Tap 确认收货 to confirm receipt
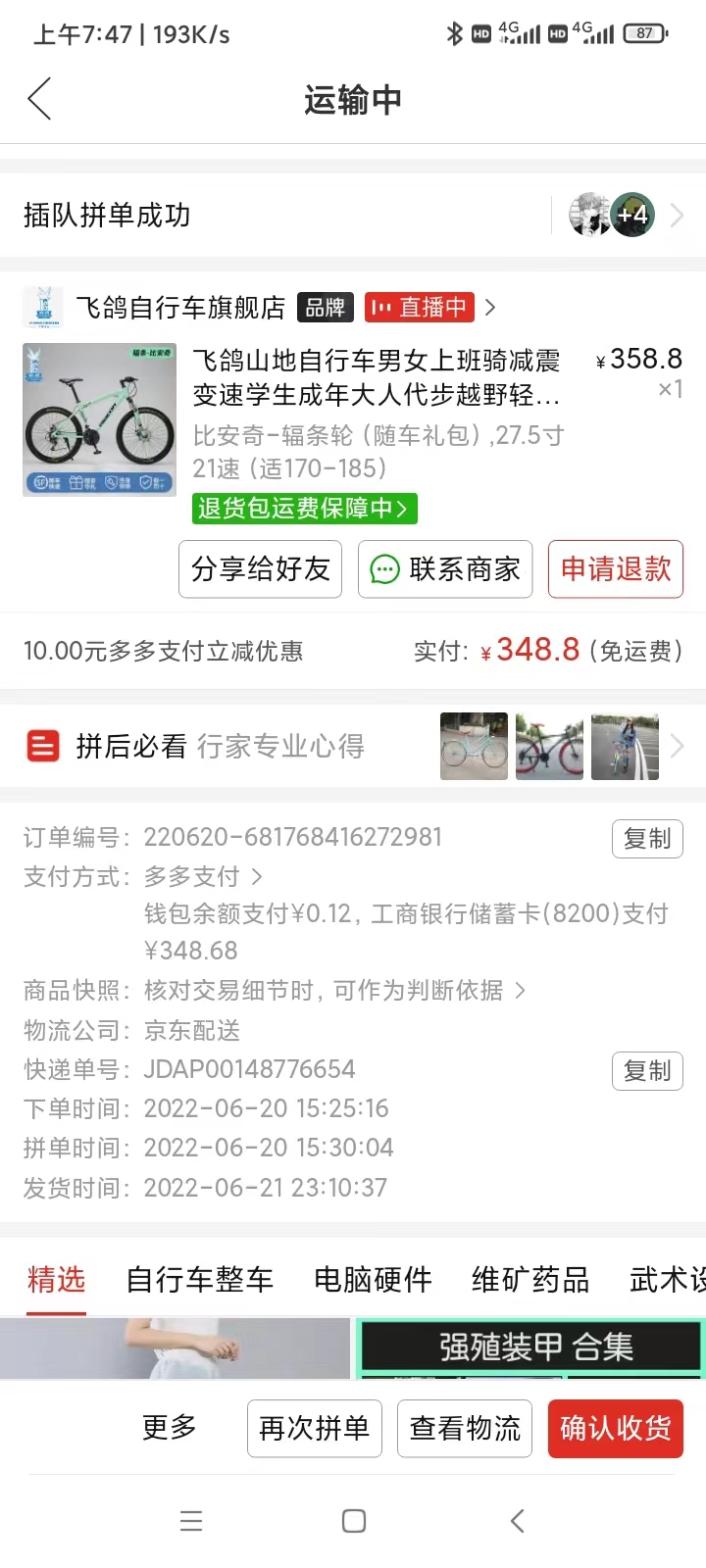706x1568 pixels. pos(616,1429)
